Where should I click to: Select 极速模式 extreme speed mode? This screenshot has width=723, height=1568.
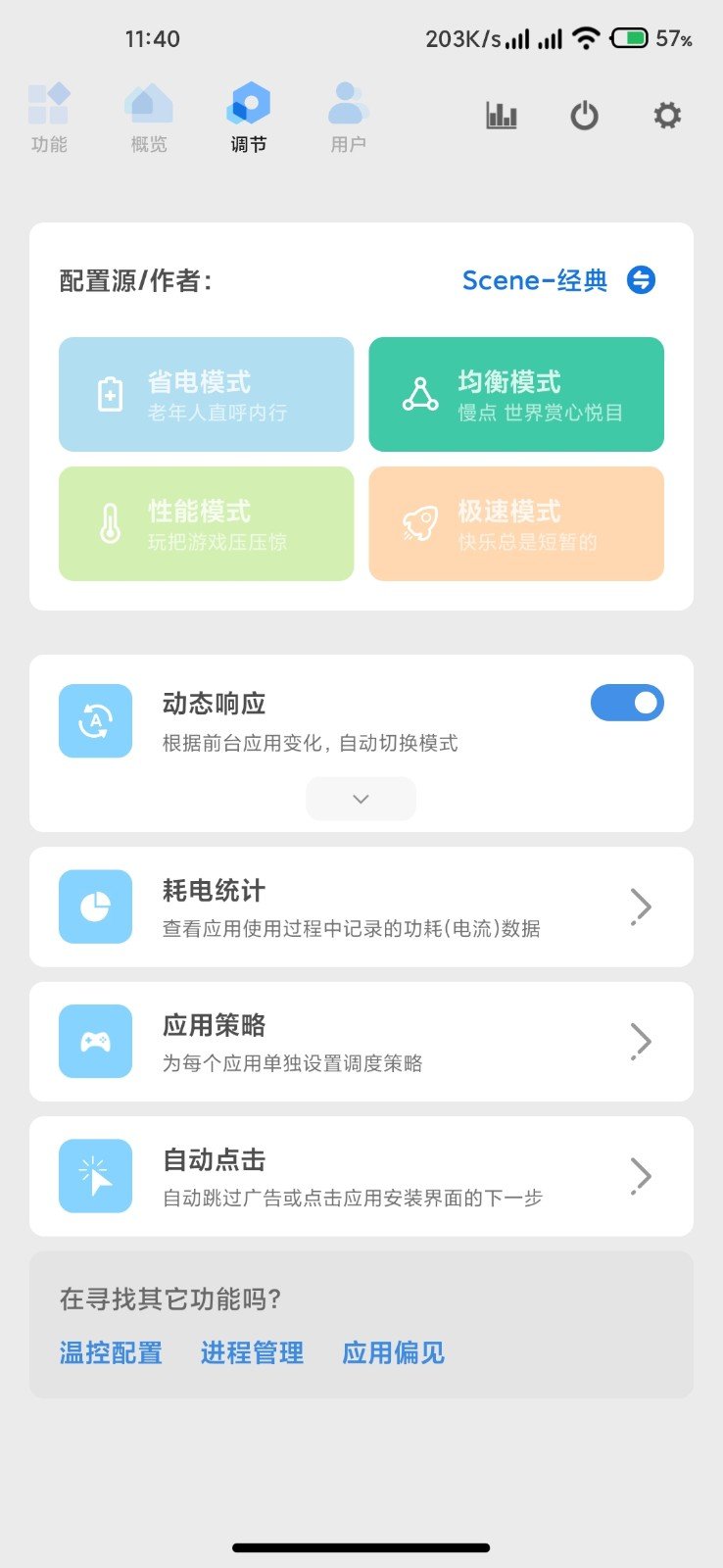516,523
